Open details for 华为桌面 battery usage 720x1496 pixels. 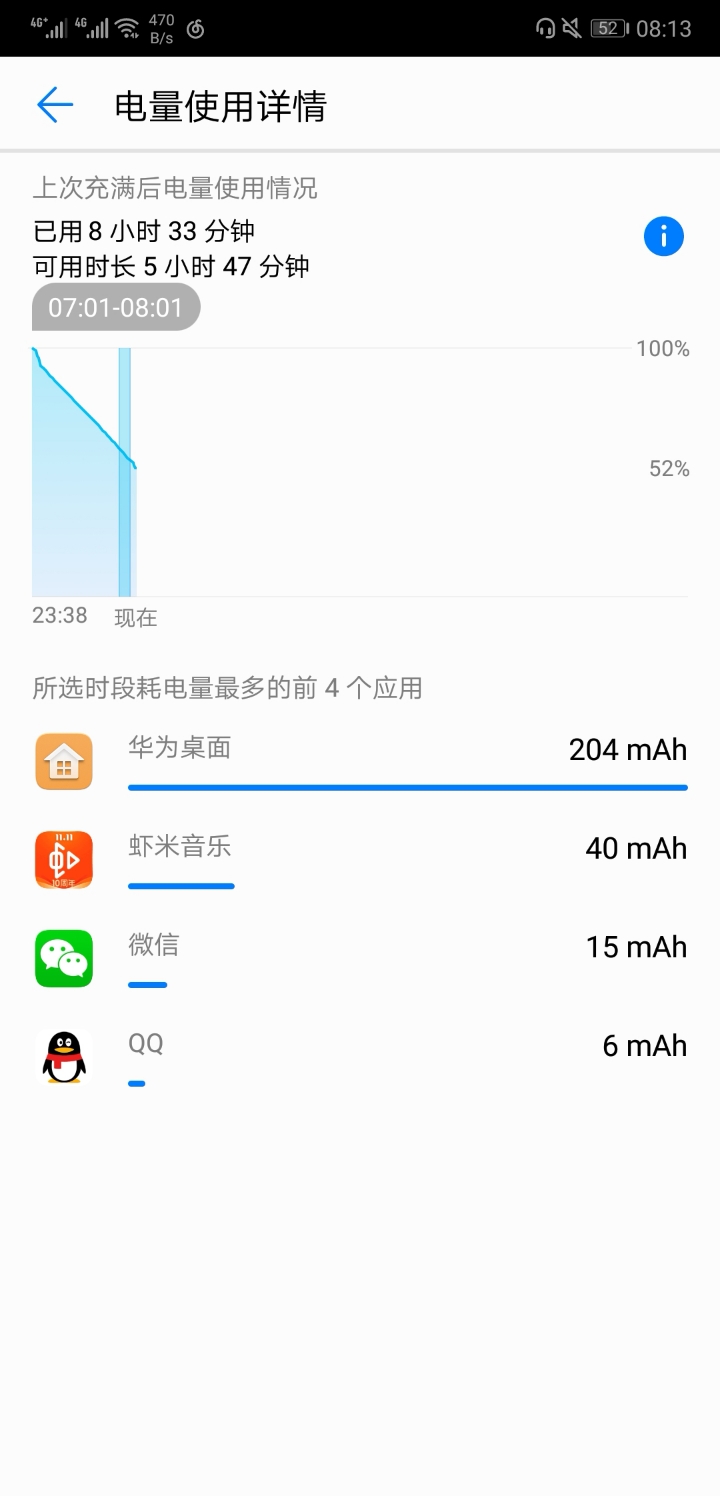coord(360,761)
